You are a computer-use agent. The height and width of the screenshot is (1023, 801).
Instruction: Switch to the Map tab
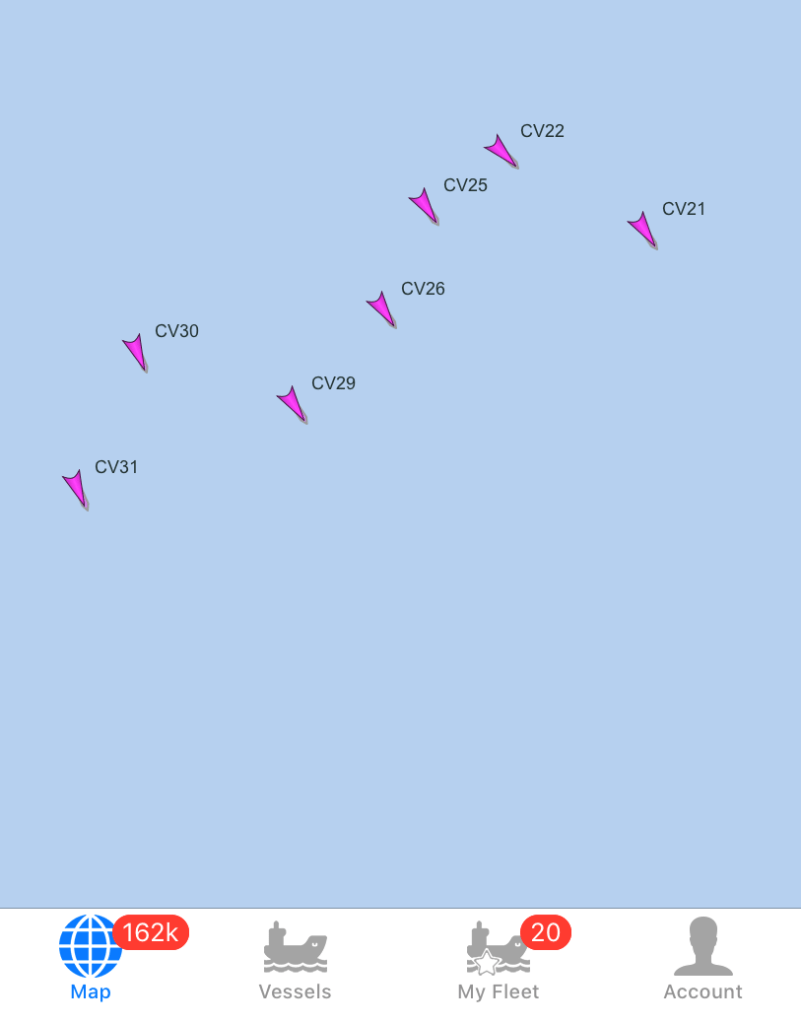[x=91, y=958]
